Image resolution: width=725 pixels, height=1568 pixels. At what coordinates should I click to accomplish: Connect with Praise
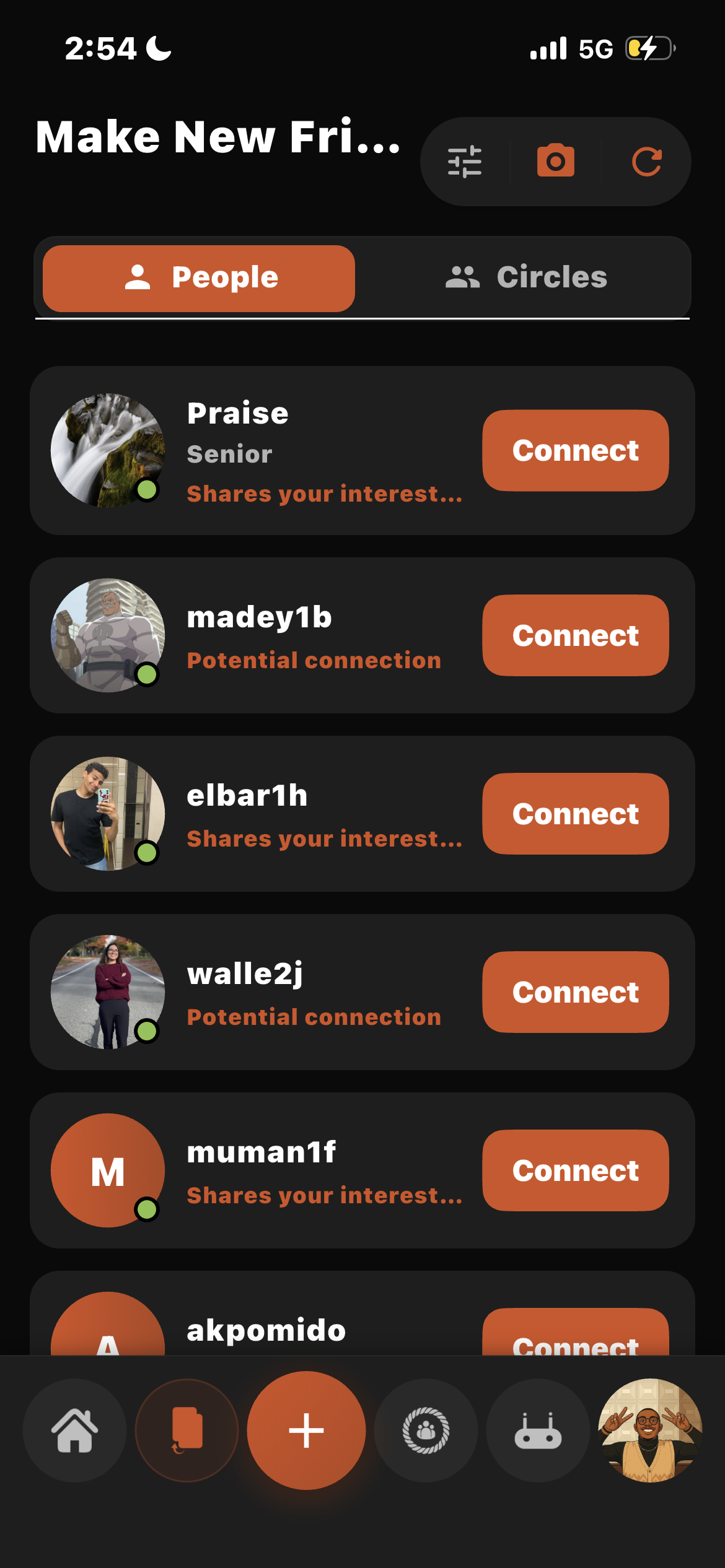575,450
